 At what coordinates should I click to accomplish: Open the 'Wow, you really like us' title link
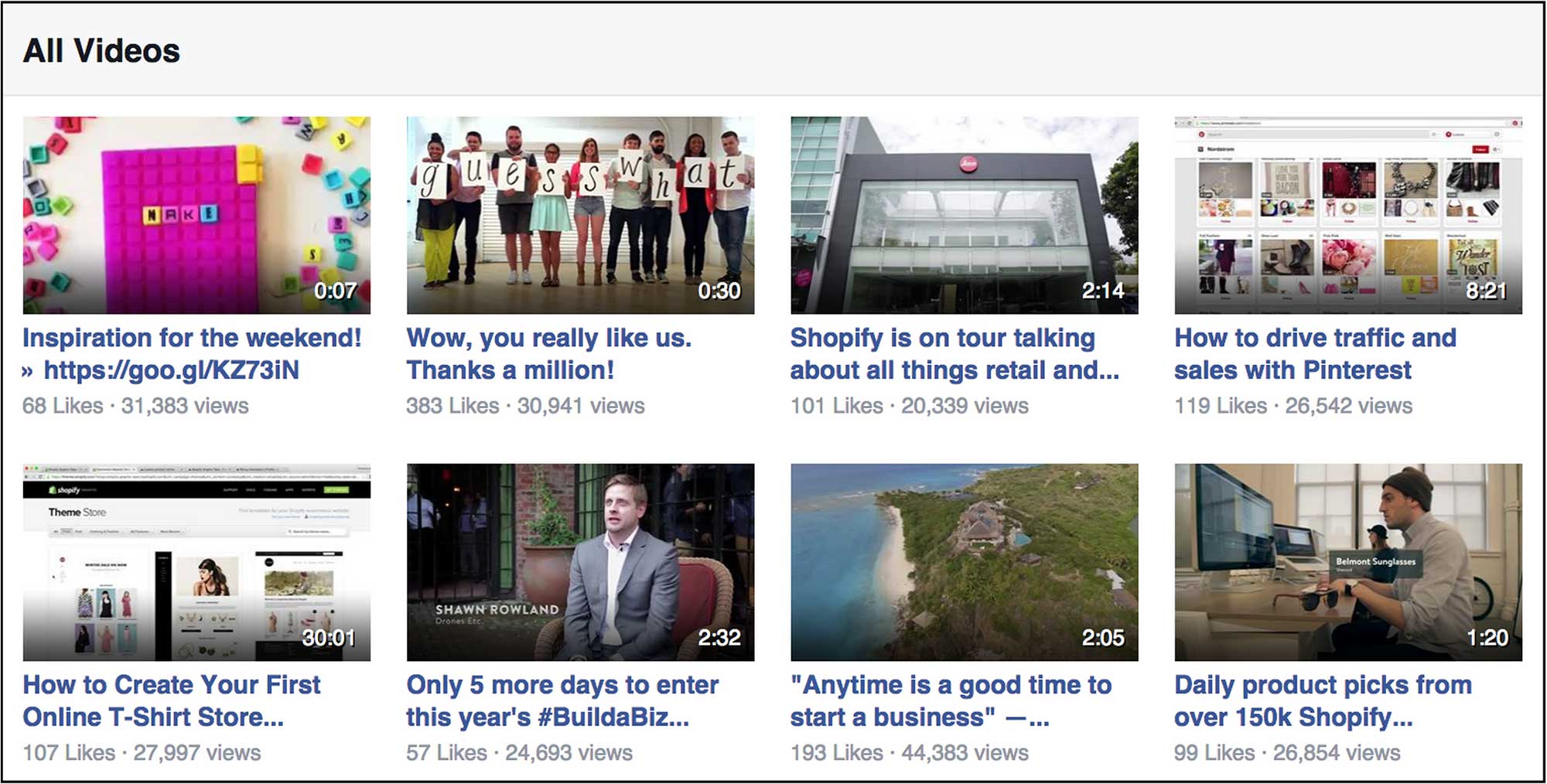point(548,354)
